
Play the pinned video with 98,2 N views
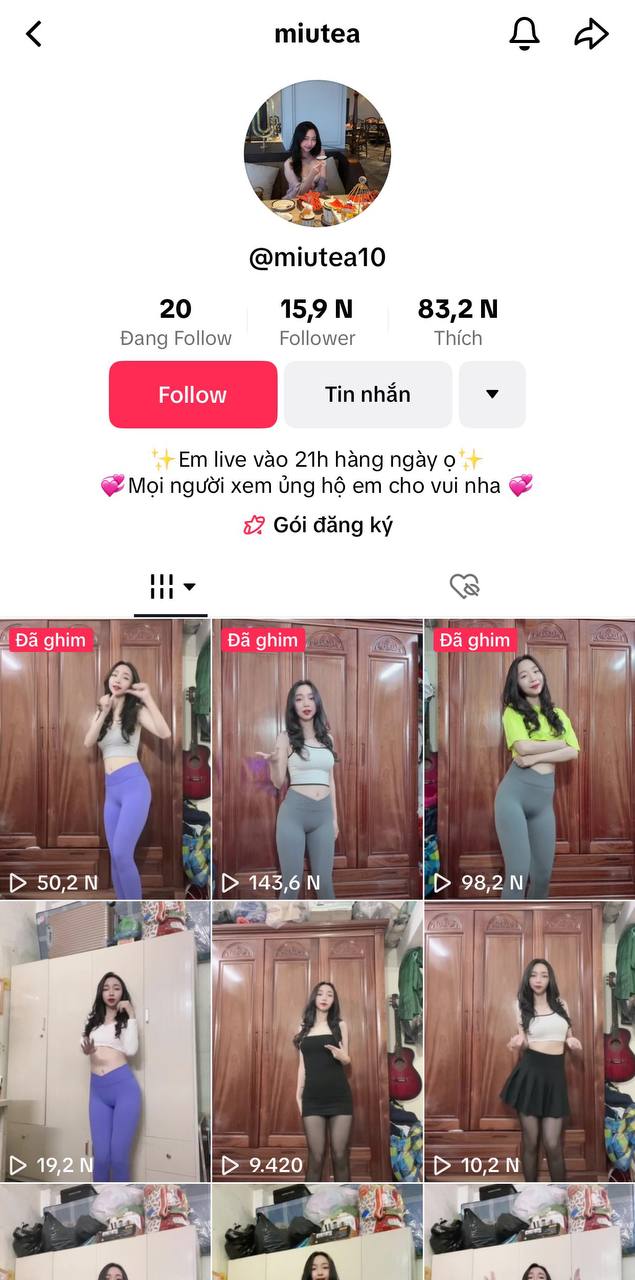529,758
